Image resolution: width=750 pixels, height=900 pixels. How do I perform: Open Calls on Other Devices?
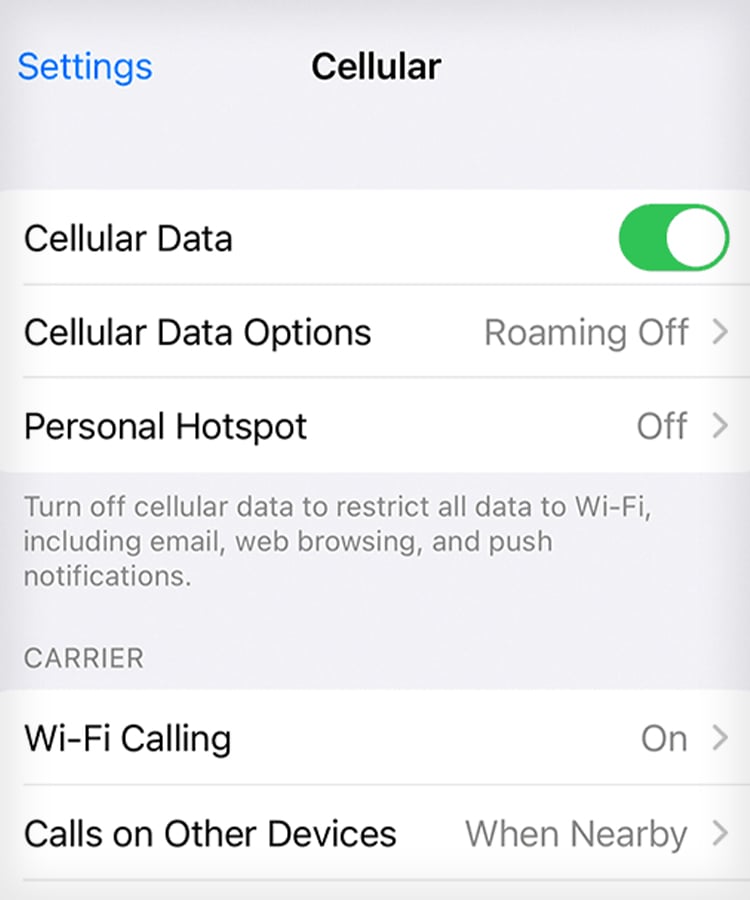(x=375, y=833)
